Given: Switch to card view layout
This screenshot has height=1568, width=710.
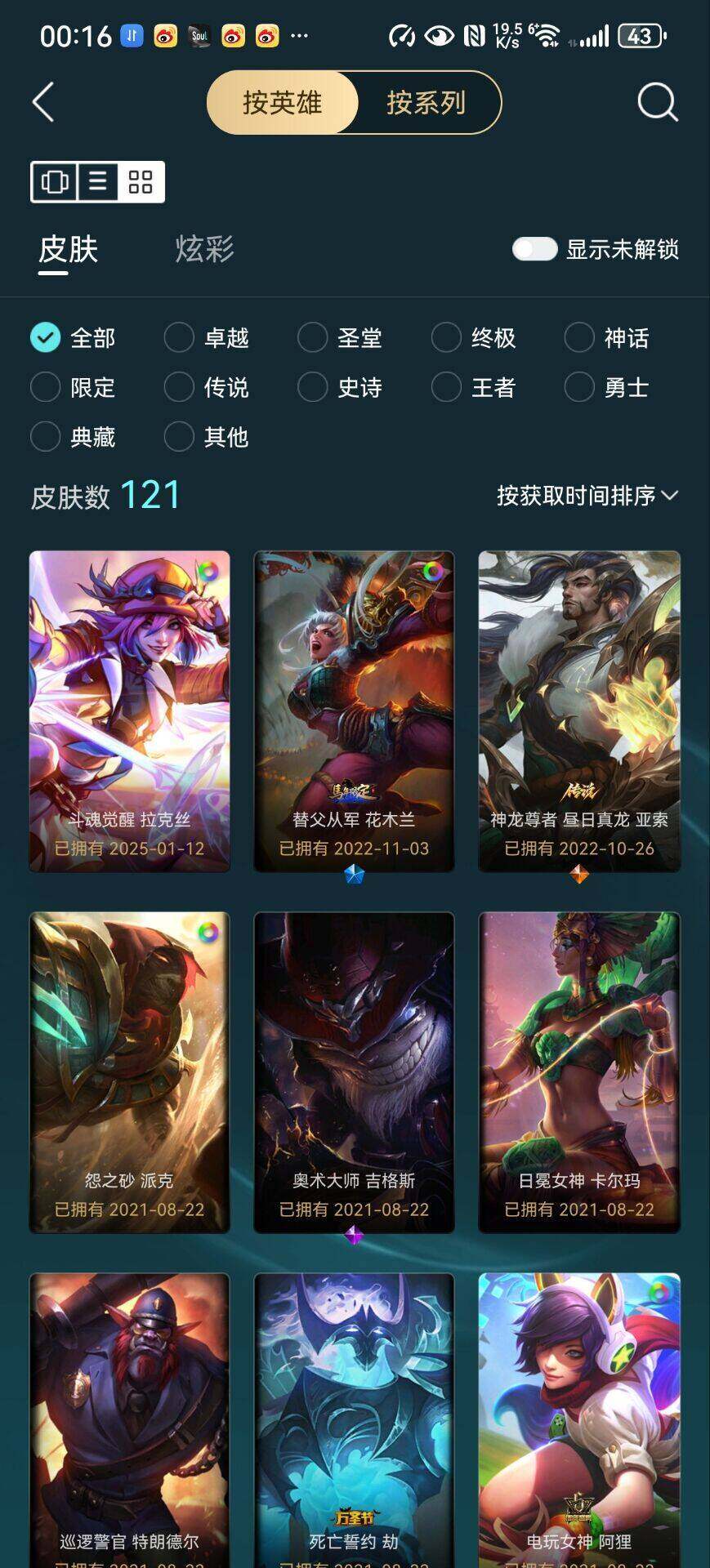Looking at the screenshot, I should (x=55, y=181).
